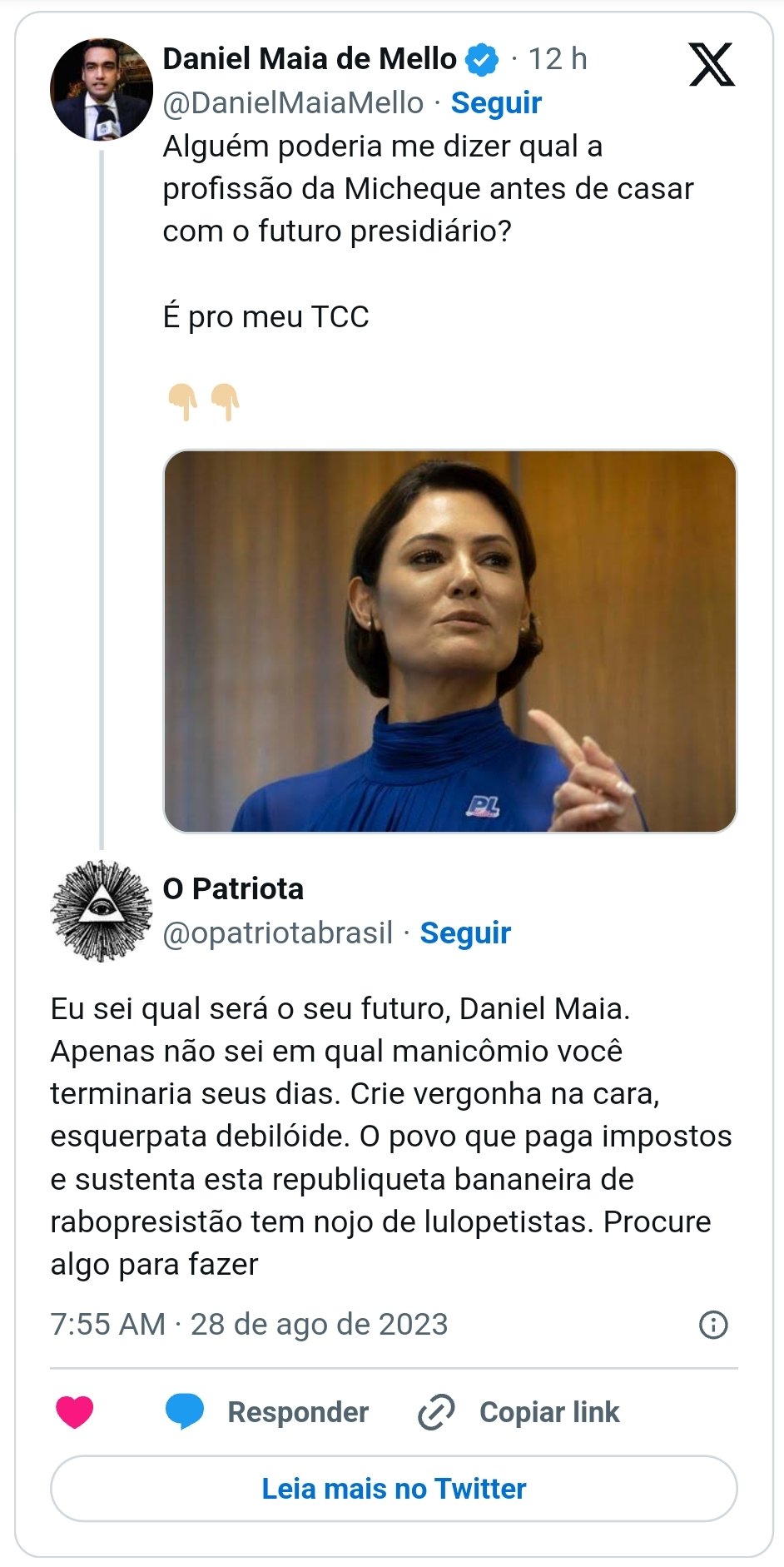Follow the O Patriota account
Image resolution: width=784 pixels, height=1567 pixels.
click(464, 933)
